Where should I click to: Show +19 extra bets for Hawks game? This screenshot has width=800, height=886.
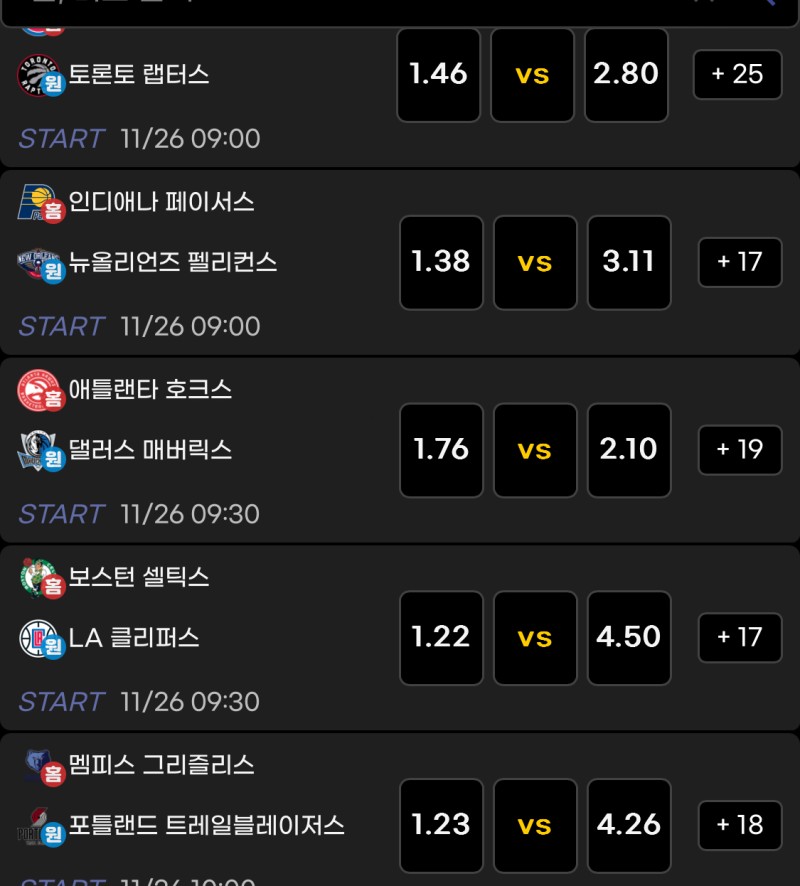point(740,450)
